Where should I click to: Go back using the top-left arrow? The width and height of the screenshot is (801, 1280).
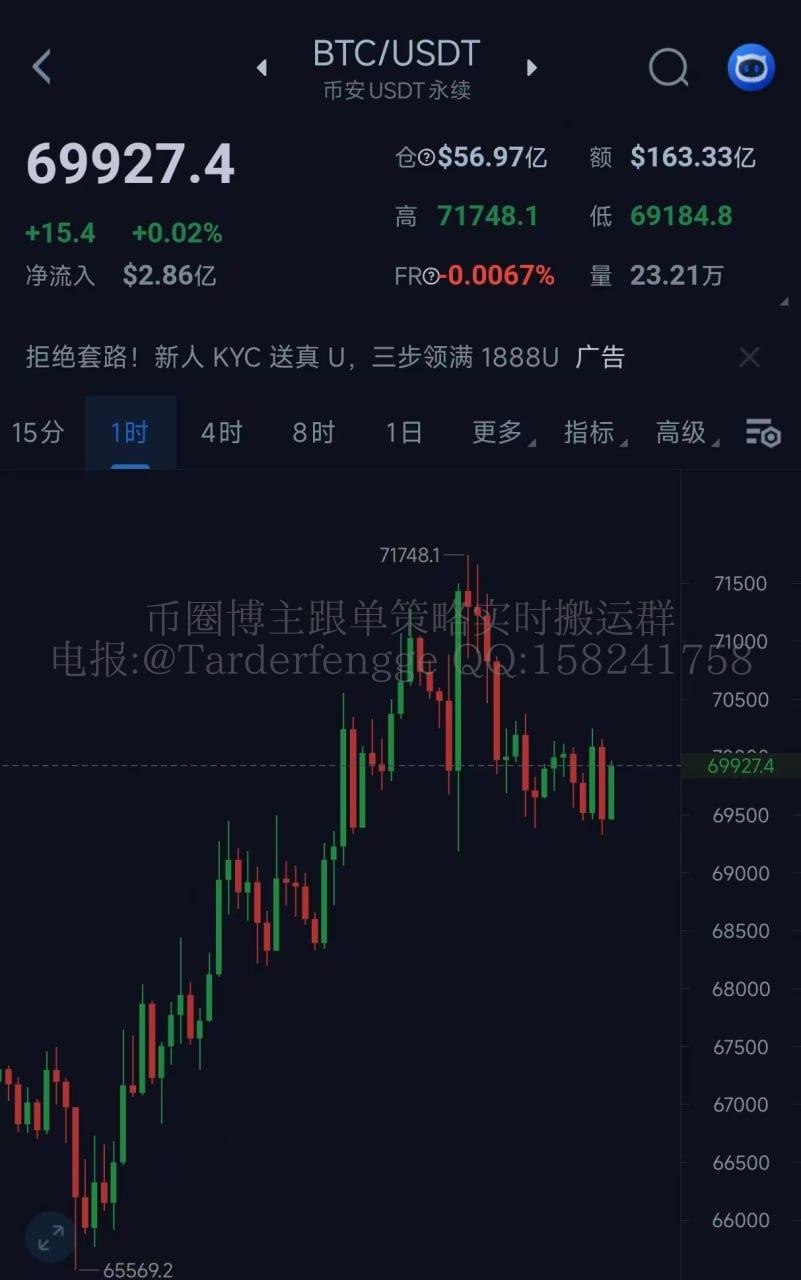(x=42, y=67)
